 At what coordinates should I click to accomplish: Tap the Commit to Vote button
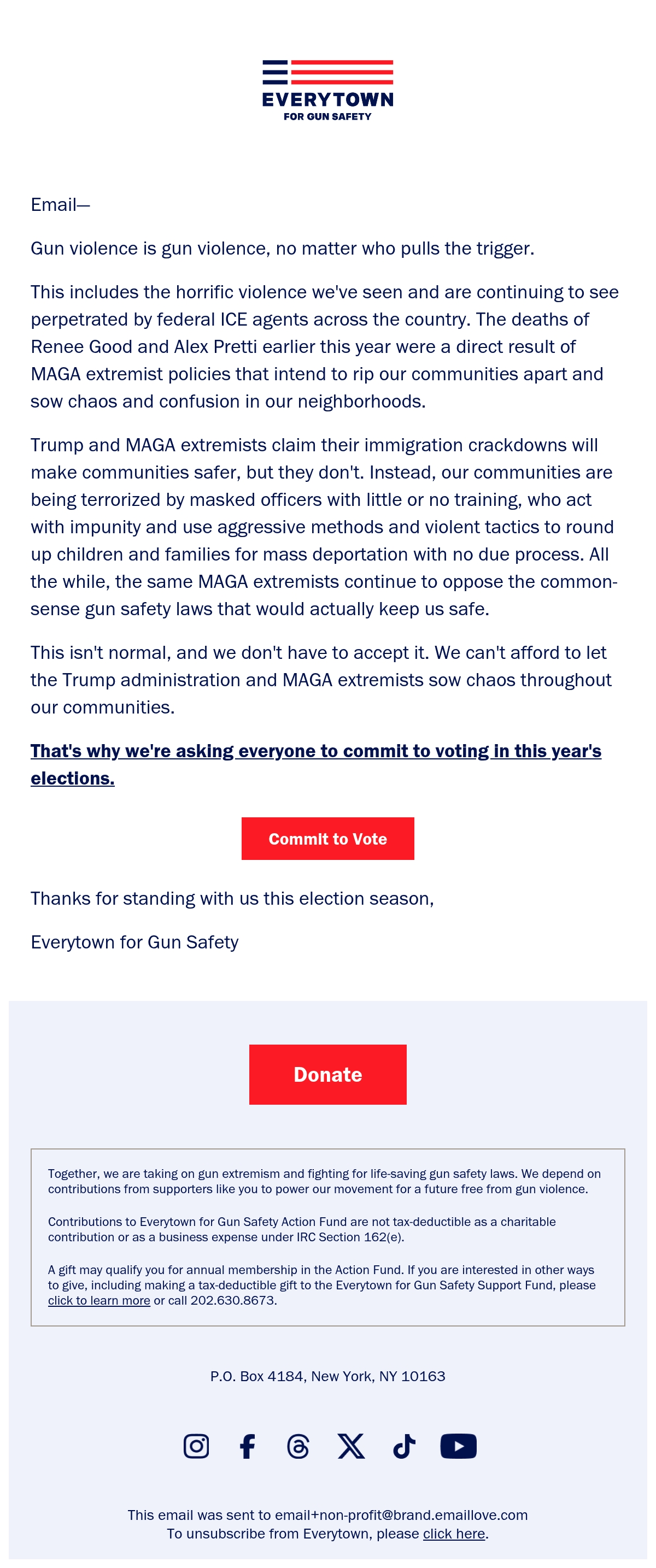point(327,838)
